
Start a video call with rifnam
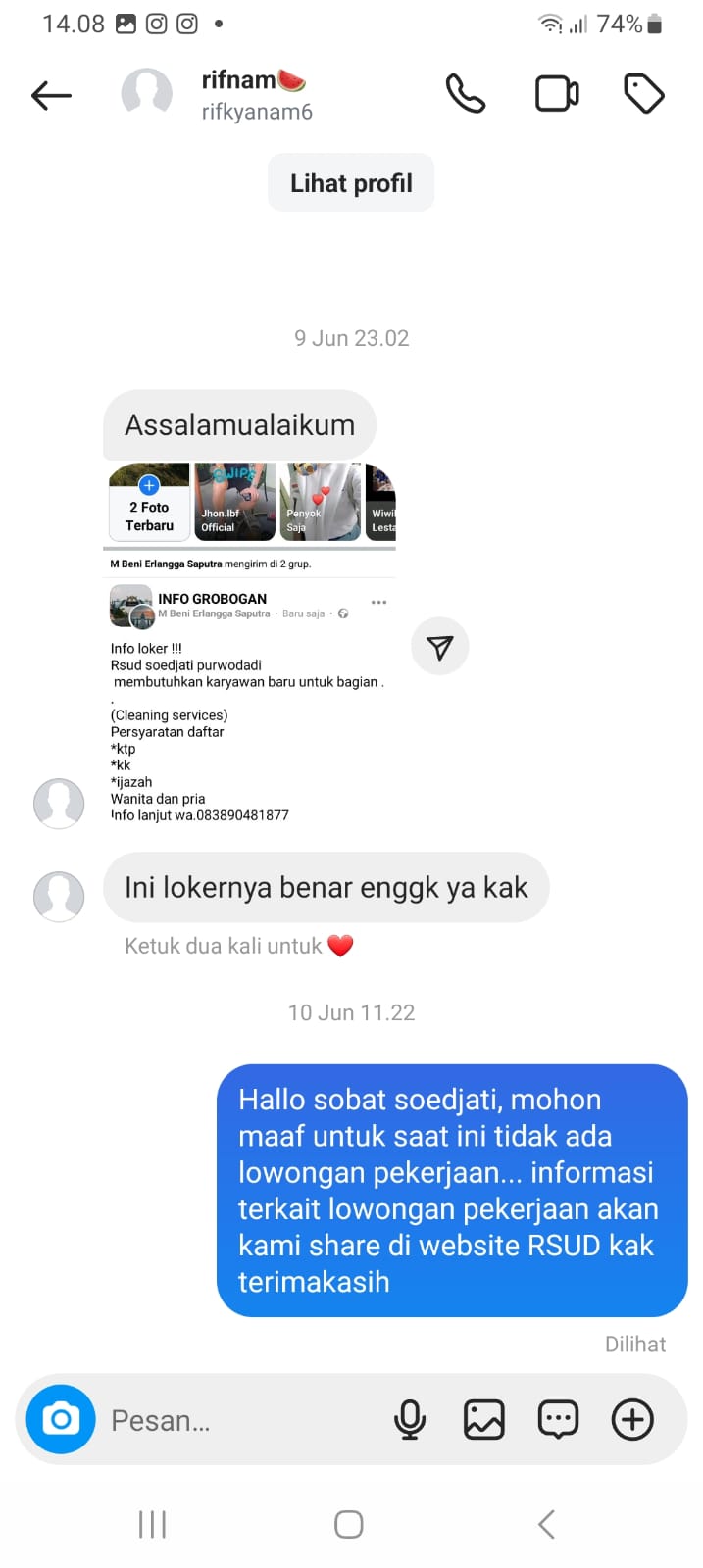tap(556, 94)
